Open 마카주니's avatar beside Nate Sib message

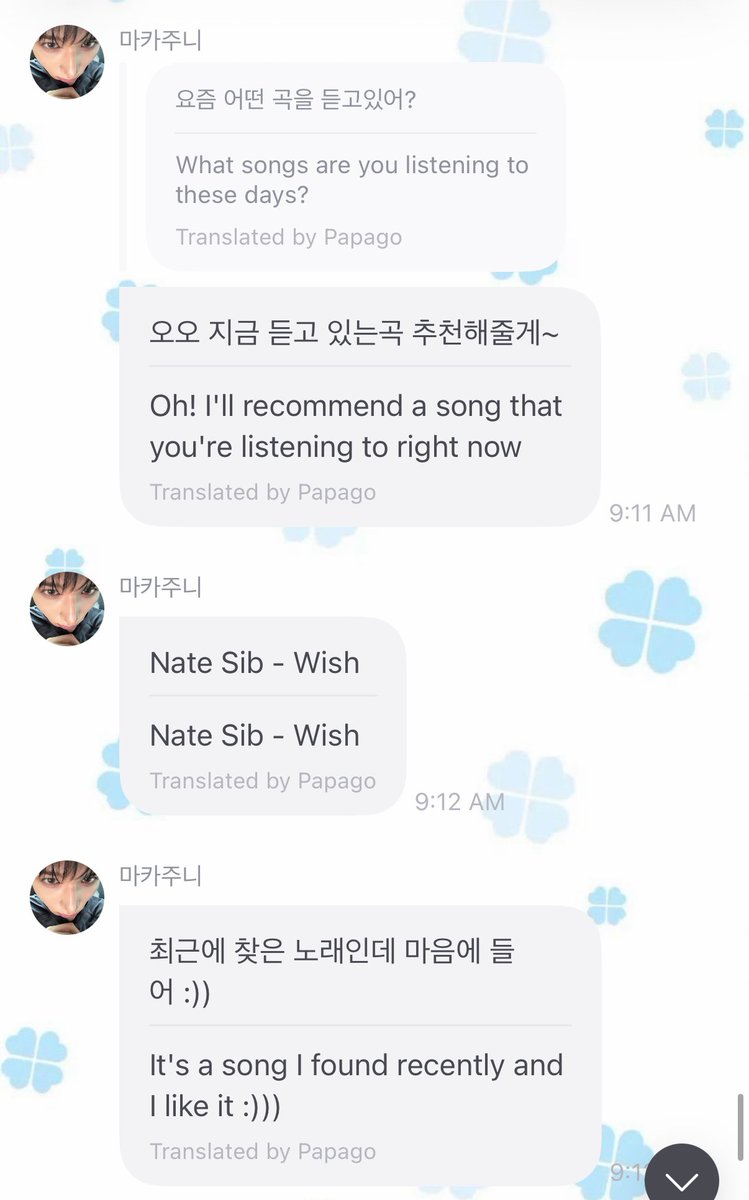[67, 609]
